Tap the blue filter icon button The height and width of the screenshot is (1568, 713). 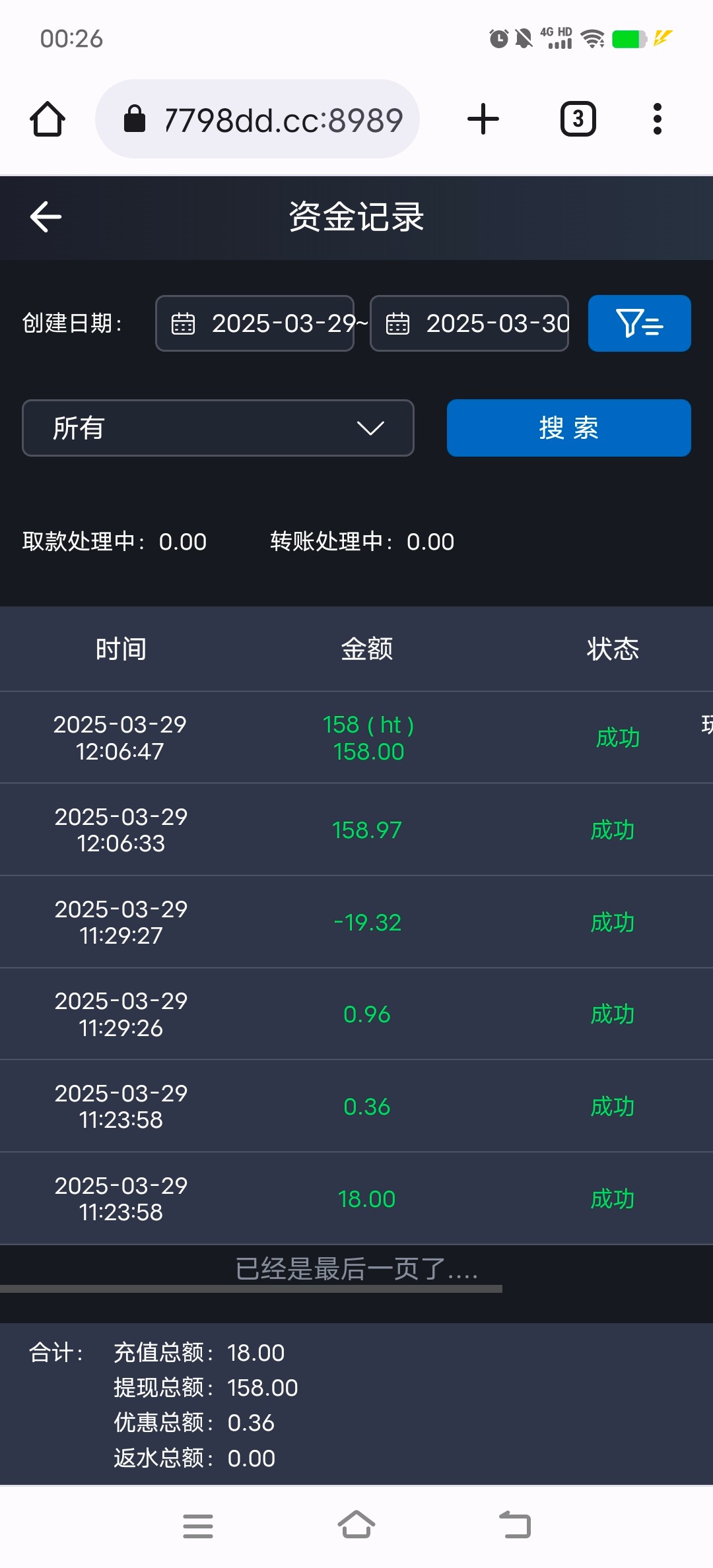coord(639,323)
